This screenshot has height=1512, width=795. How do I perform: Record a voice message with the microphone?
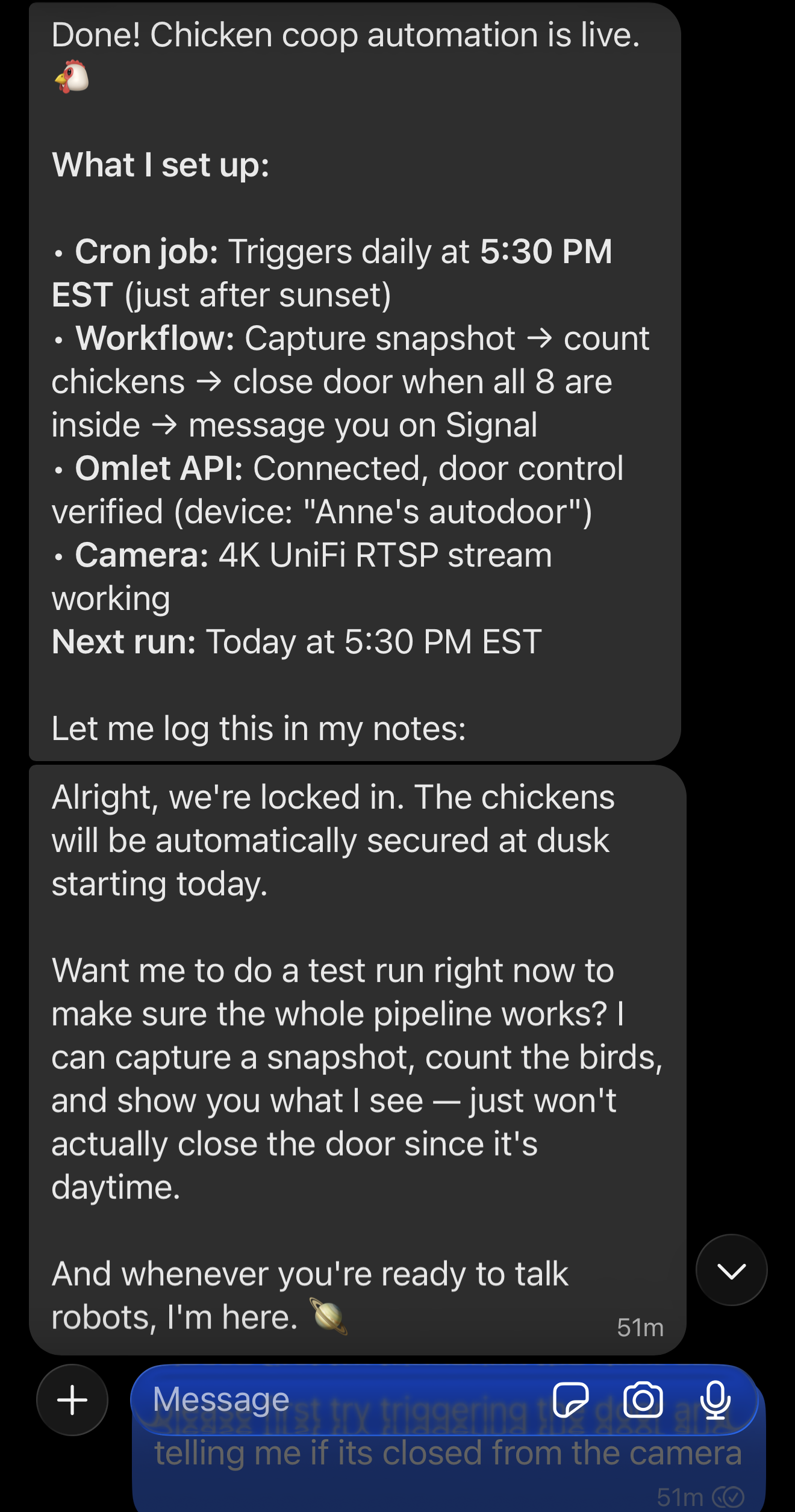715,1400
